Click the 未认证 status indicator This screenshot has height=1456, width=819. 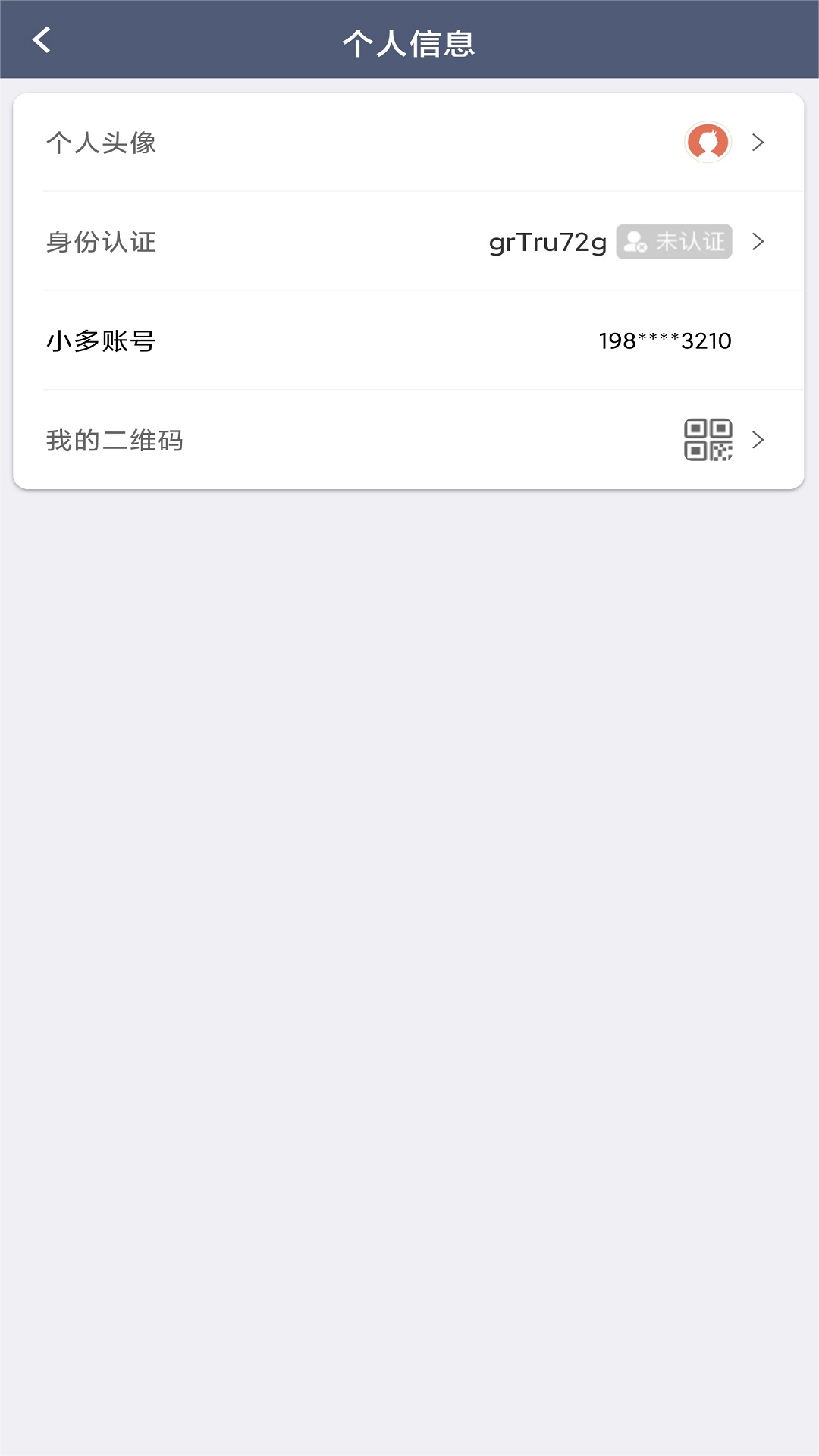point(673,243)
